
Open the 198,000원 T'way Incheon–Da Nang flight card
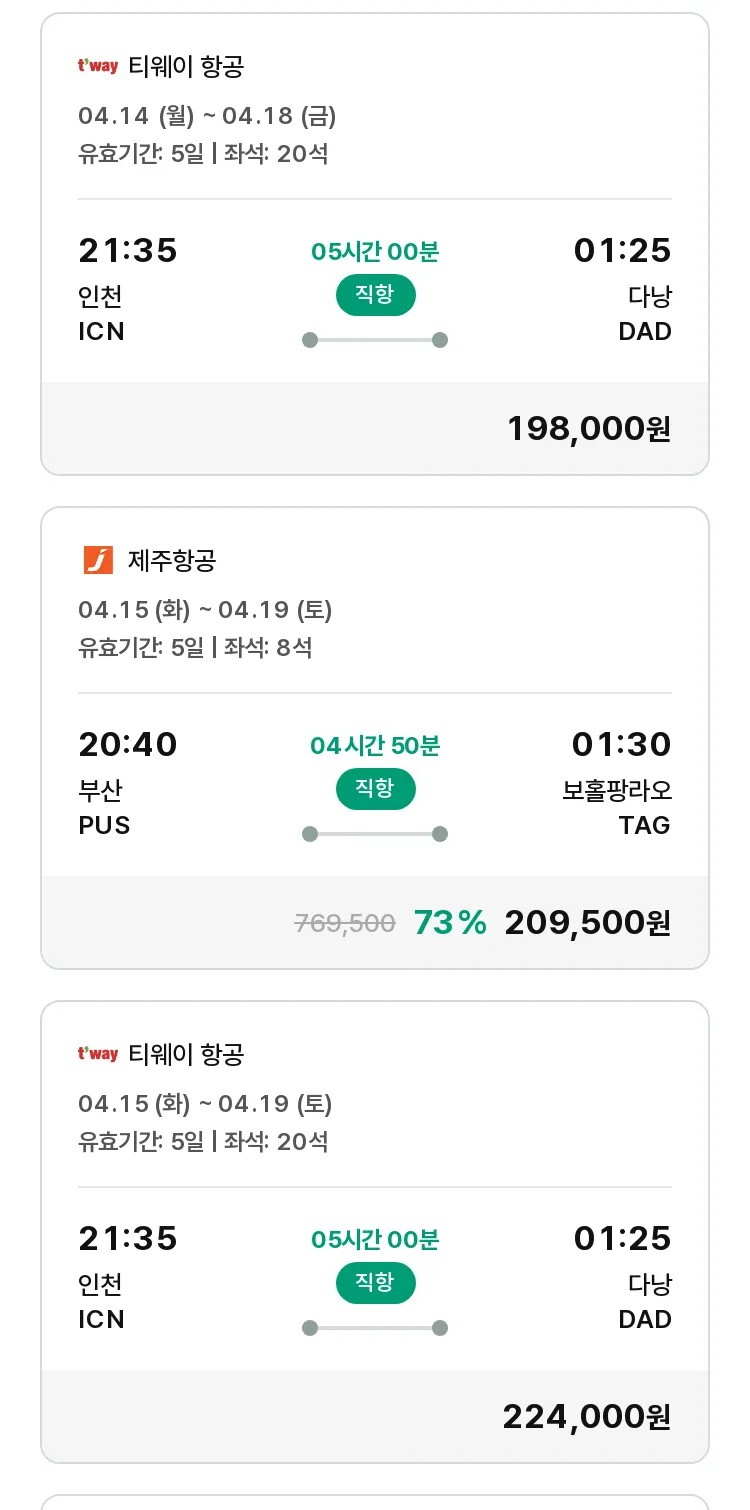[x=375, y=244]
